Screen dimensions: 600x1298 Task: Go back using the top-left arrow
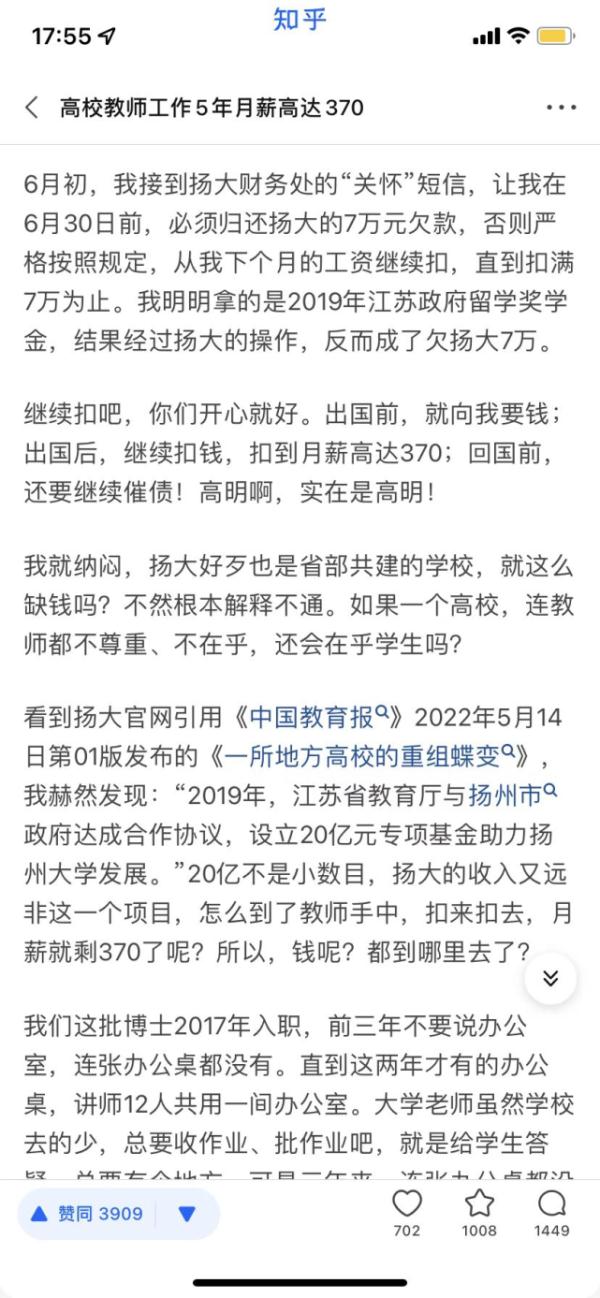coord(32,107)
